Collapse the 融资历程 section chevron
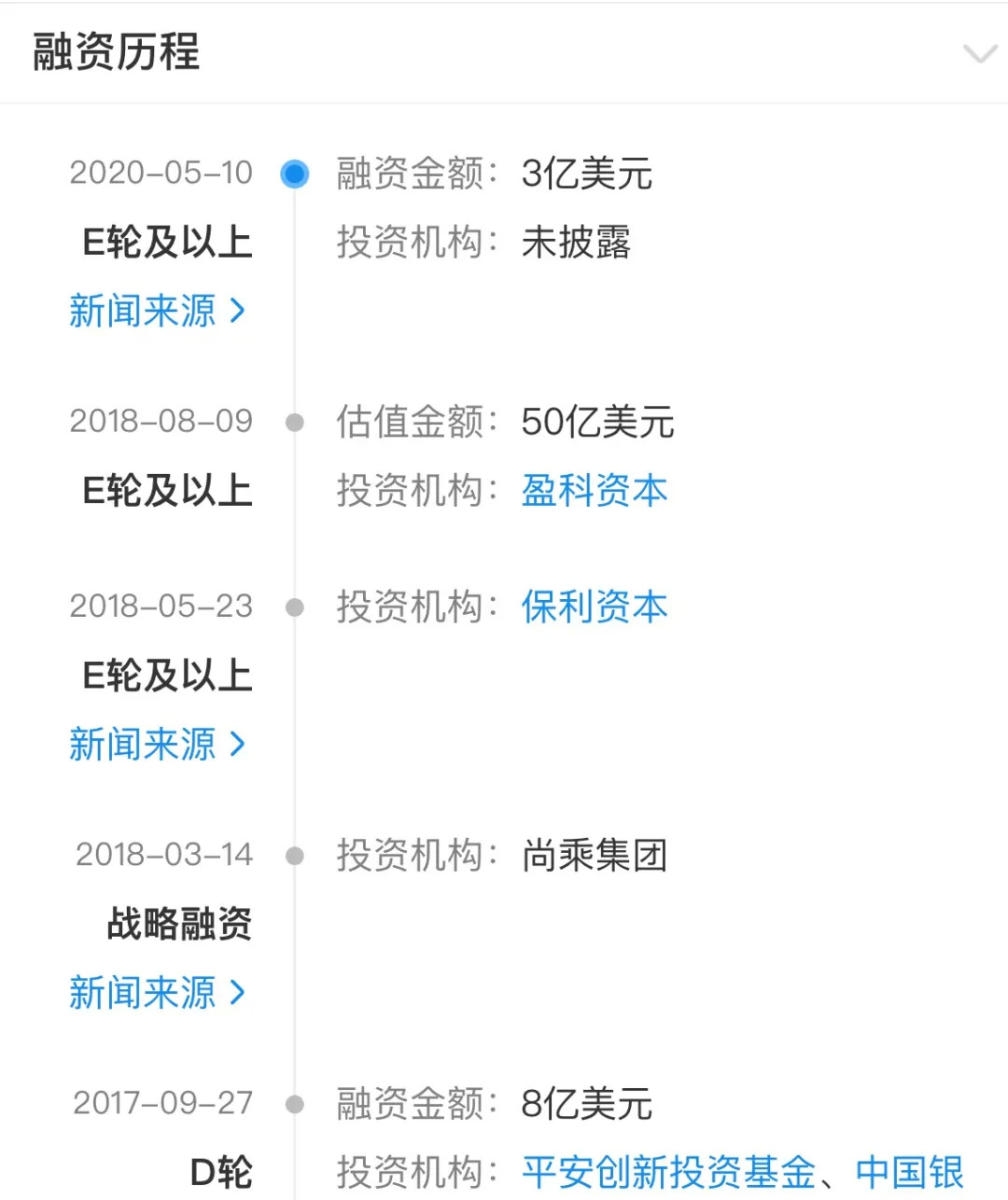1008x1200 pixels. pos(979,54)
